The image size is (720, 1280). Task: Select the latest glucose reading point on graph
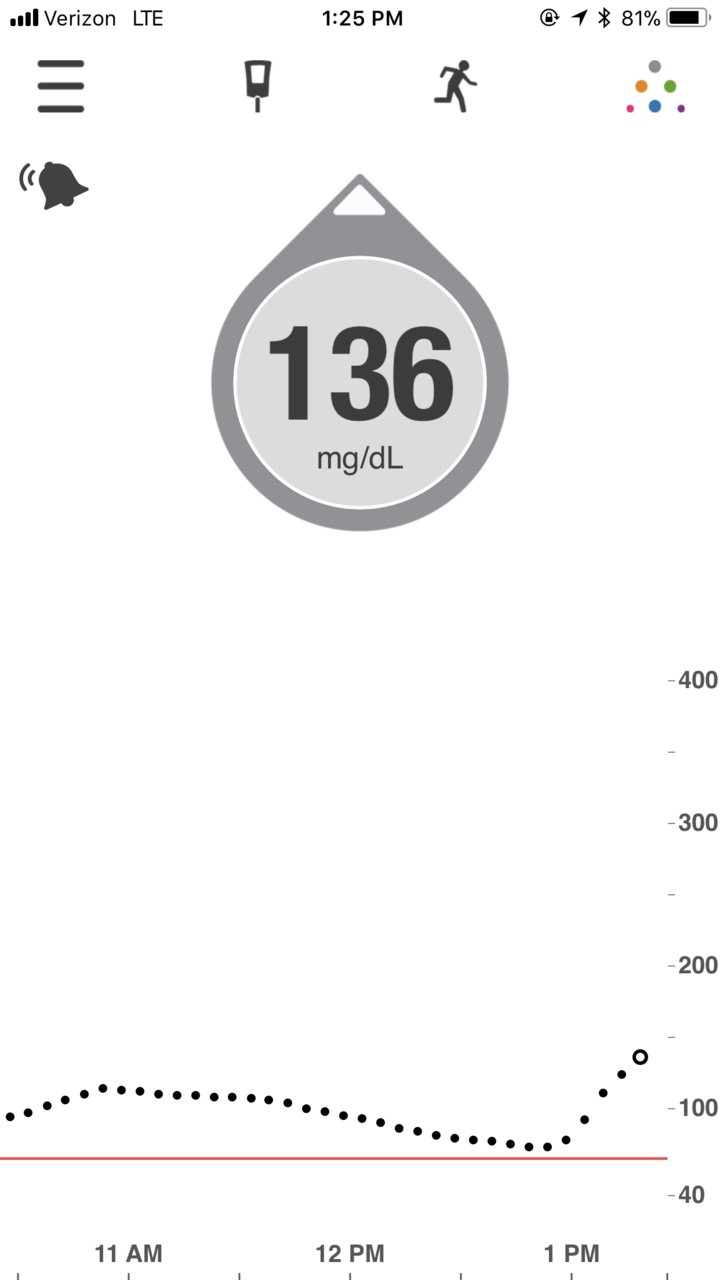pyautogui.click(x=640, y=1057)
